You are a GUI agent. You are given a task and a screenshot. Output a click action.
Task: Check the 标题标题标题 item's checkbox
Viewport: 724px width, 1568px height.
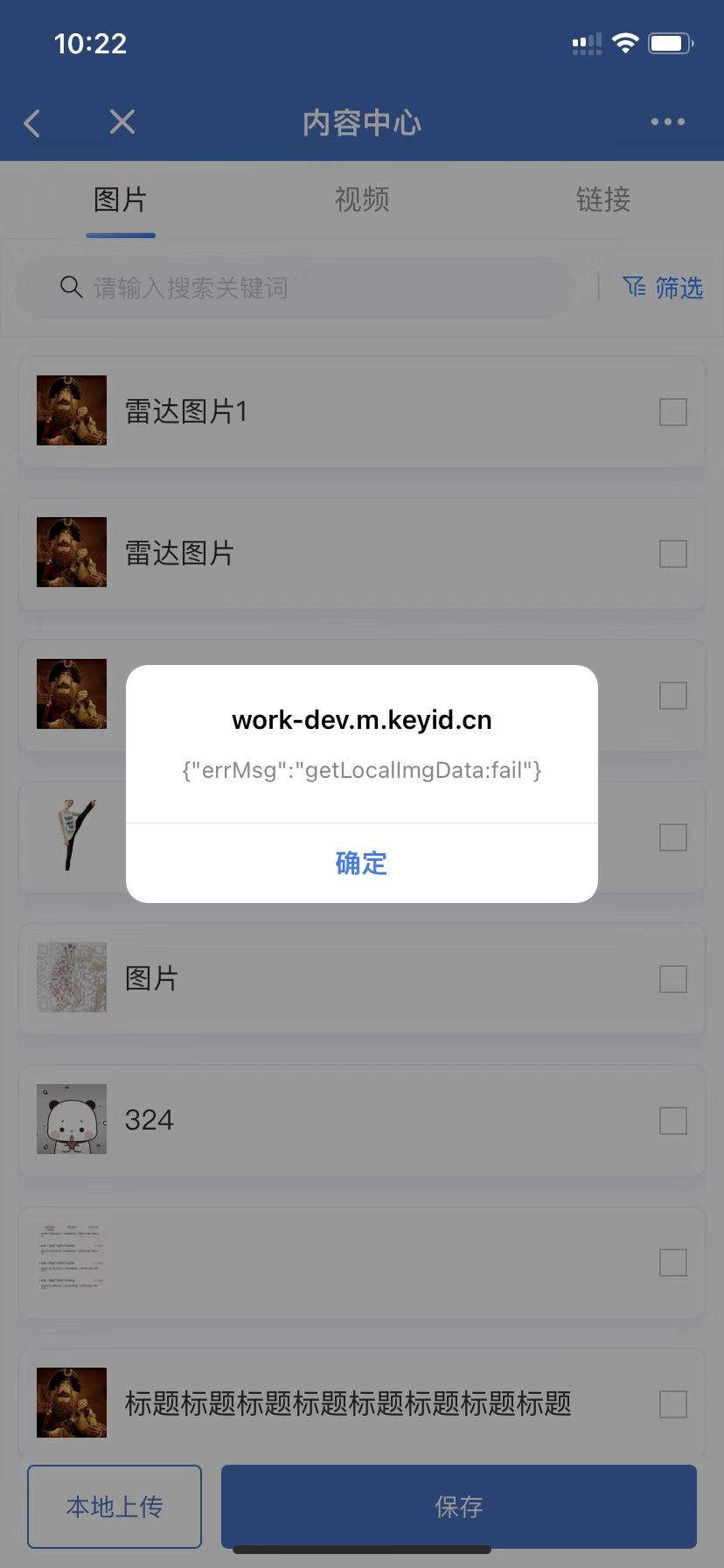tap(673, 1404)
